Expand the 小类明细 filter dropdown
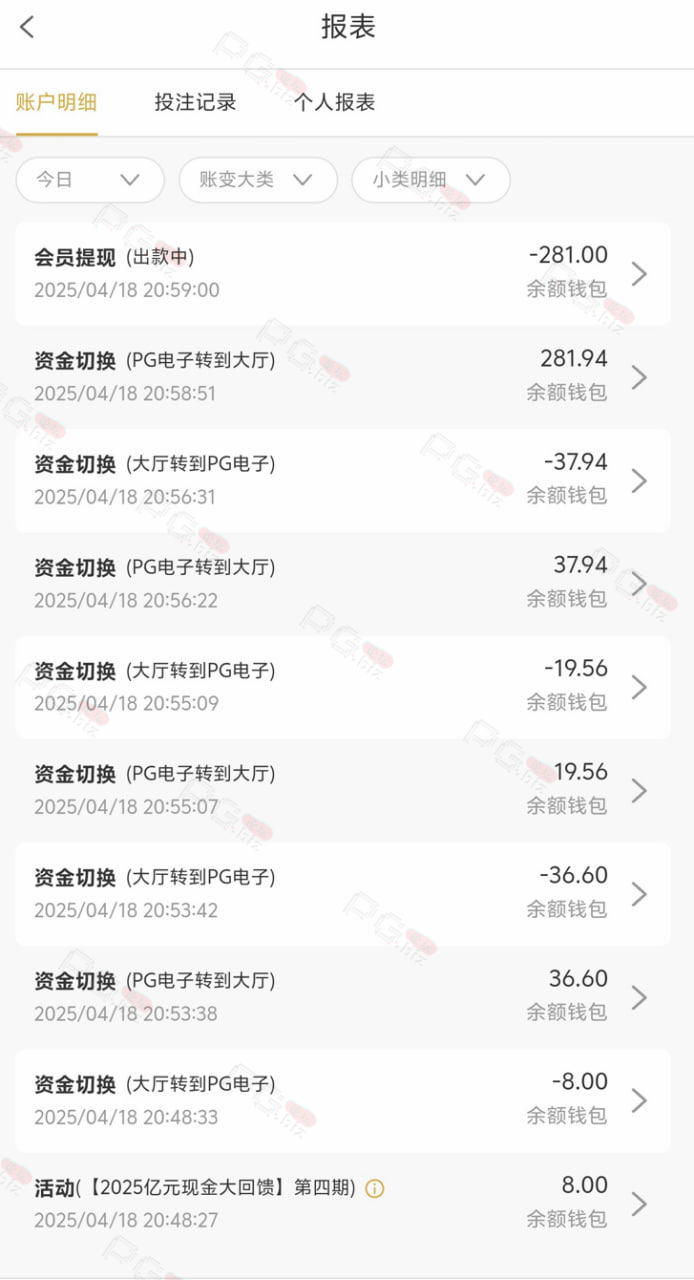Viewport: 694px width, 1280px height. pyautogui.click(x=431, y=180)
